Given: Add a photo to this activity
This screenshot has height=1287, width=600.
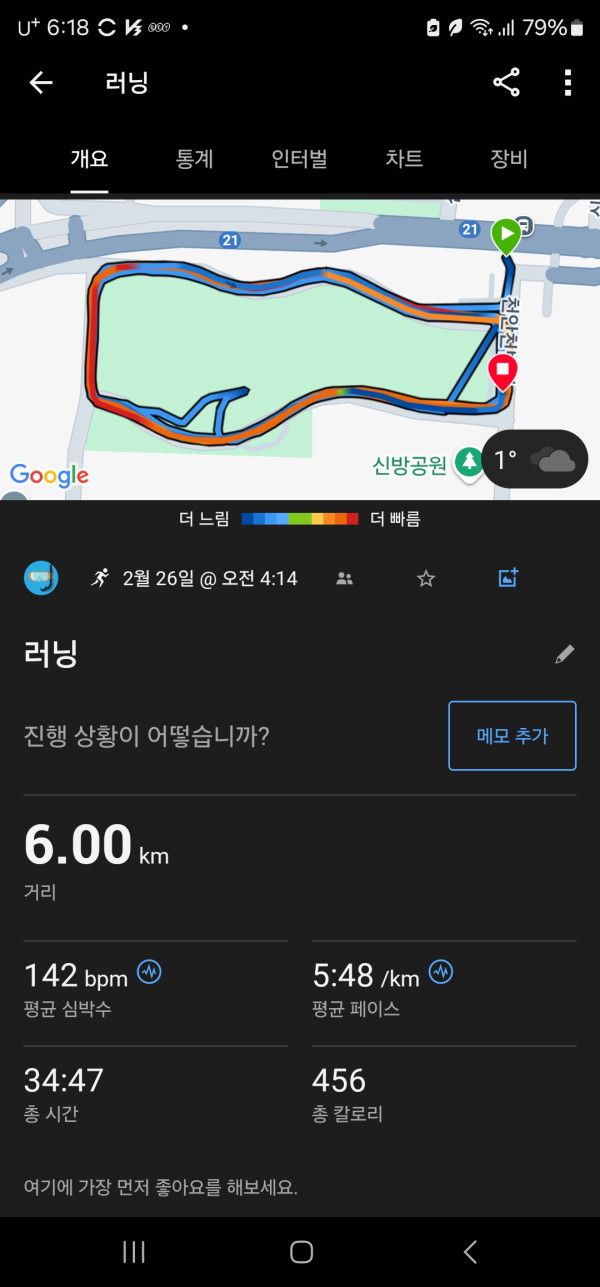Looking at the screenshot, I should pos(508,577).
